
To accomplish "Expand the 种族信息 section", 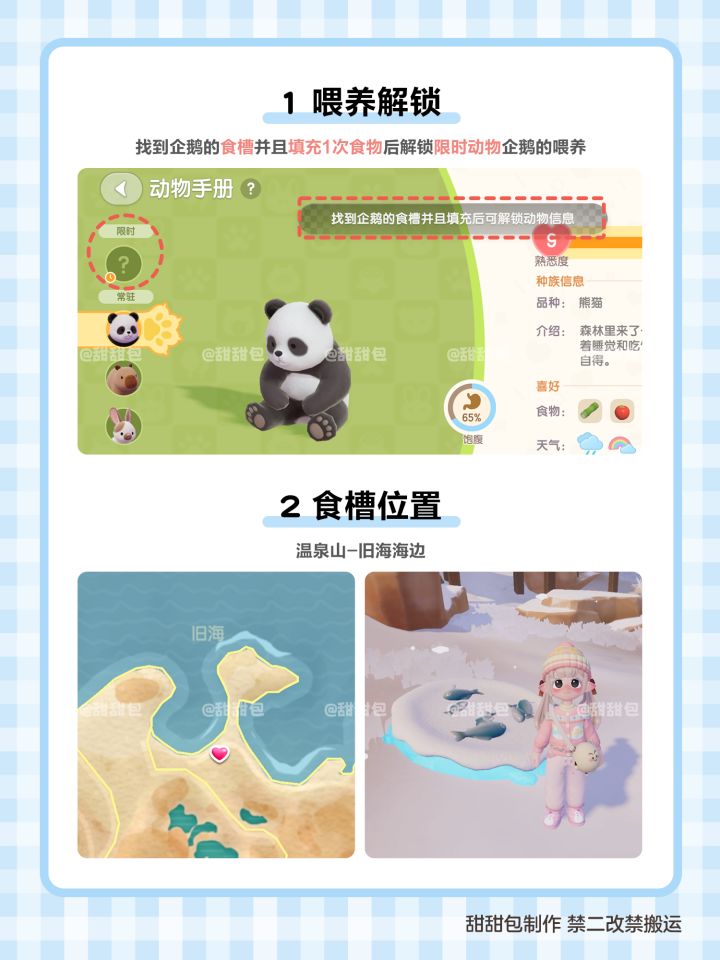I will [558, 280].
